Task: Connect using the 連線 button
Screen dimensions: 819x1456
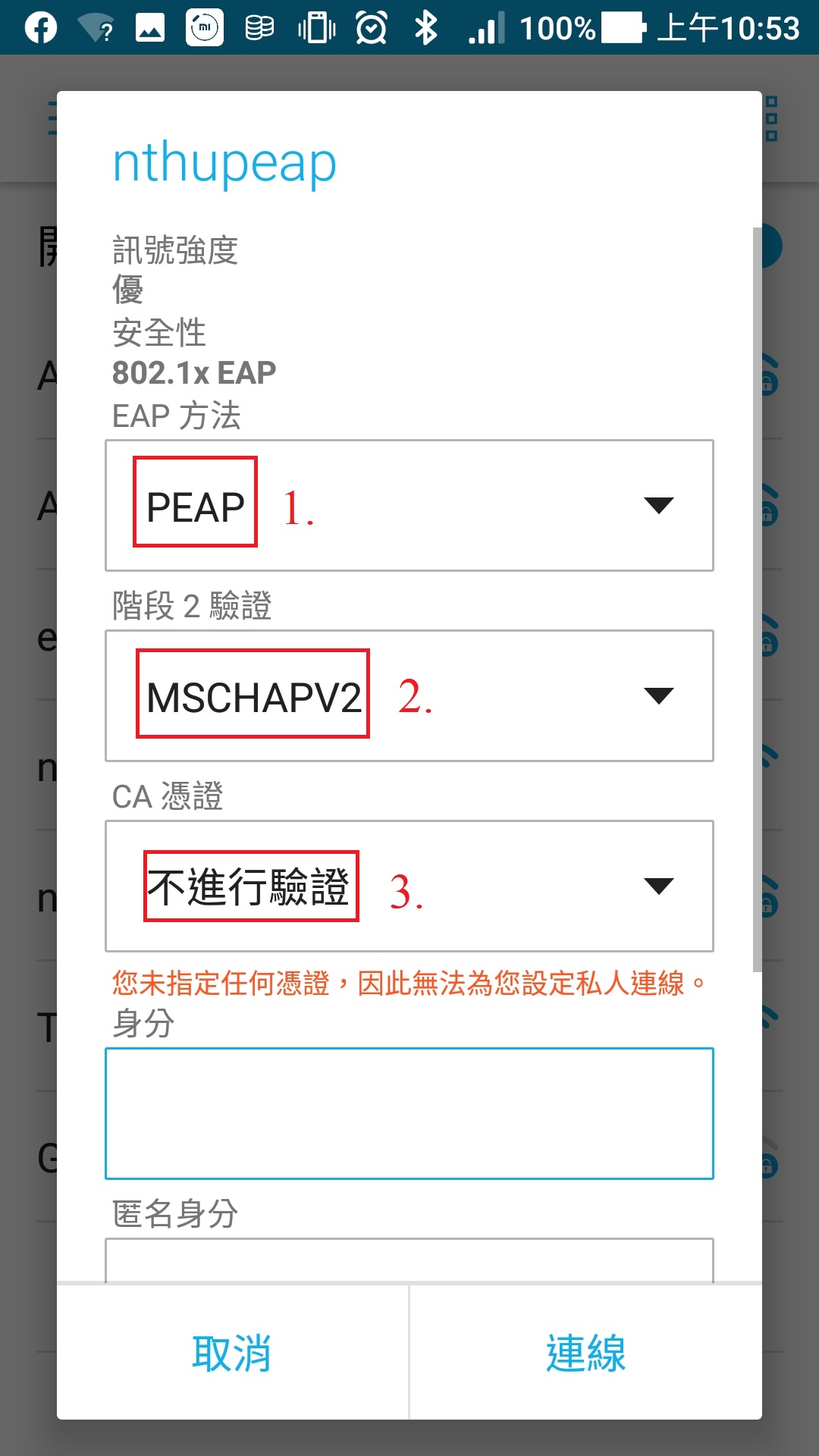Action: click(x=585, y=1353)
